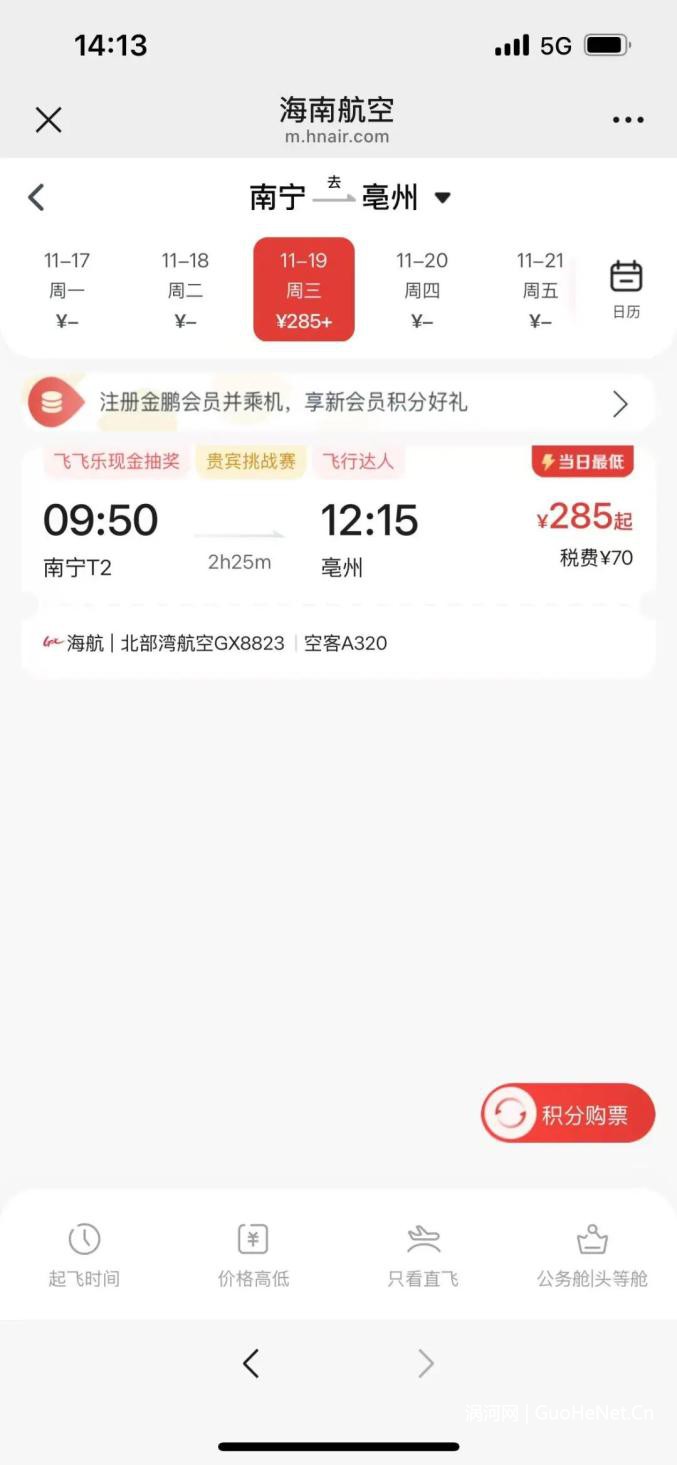Select the 11-17 周一 date
The height and width of the screenshot is (1465, 677).
coord(67,290)
